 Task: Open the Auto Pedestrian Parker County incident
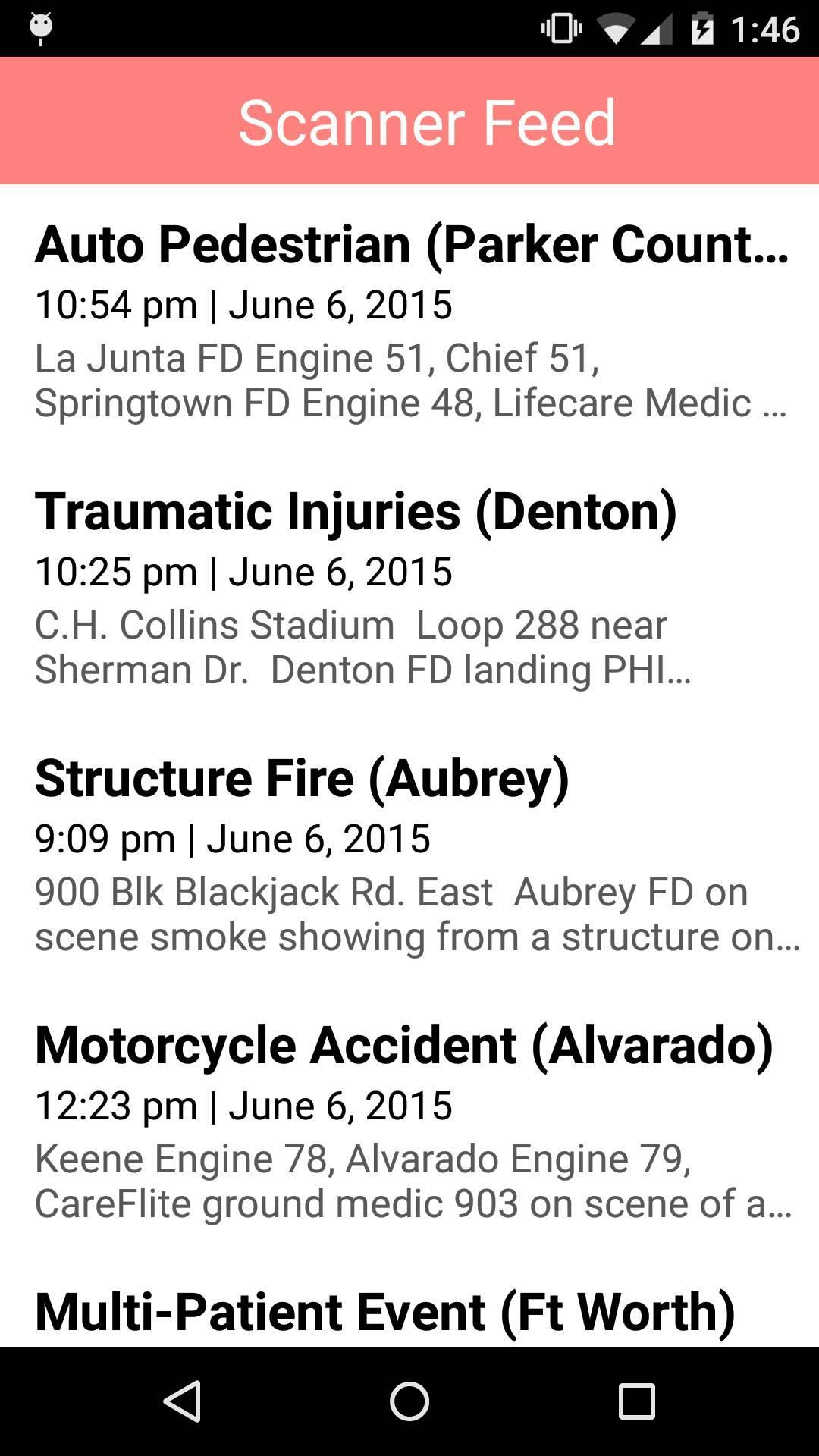pyautogui.click(x=409, y=320)
